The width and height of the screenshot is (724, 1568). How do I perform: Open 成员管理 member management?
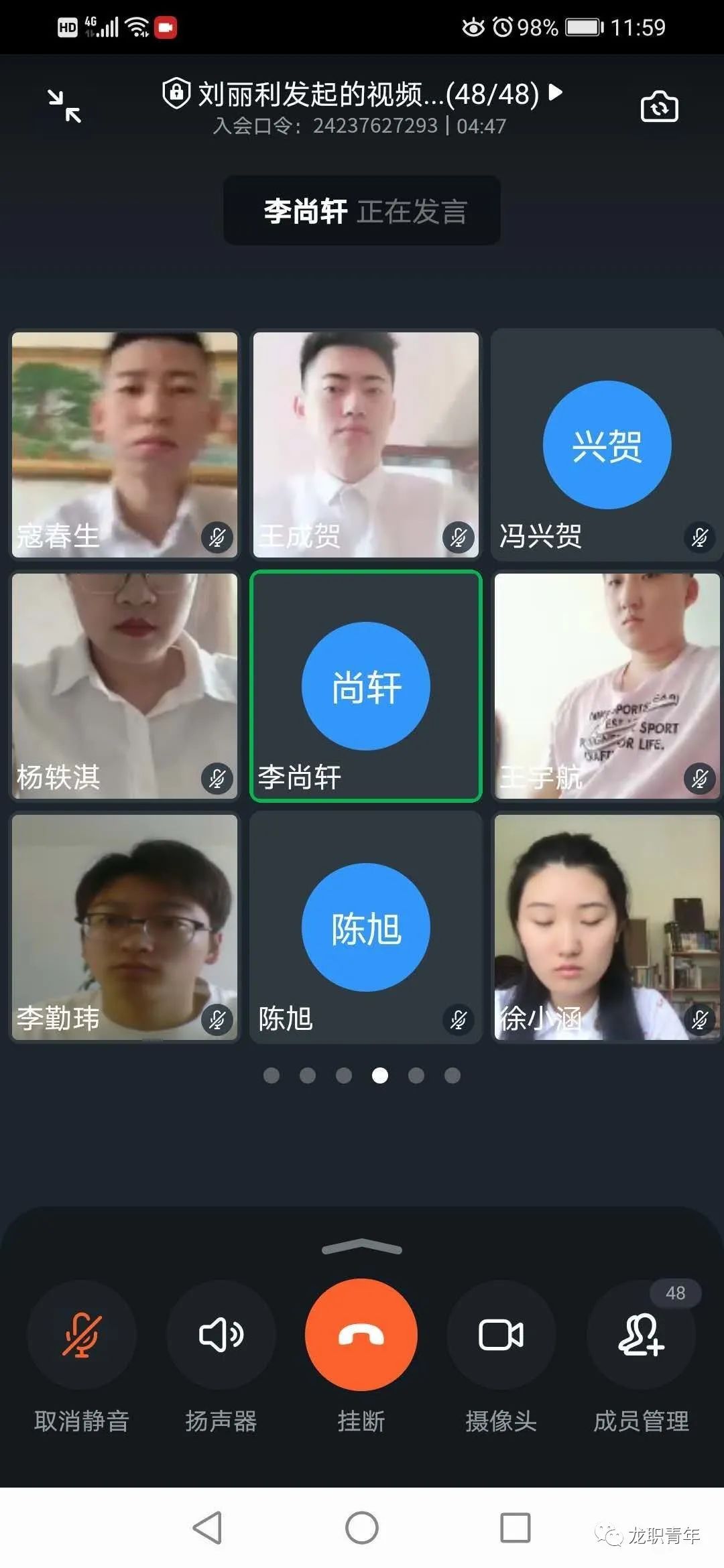coord(641,1334)
